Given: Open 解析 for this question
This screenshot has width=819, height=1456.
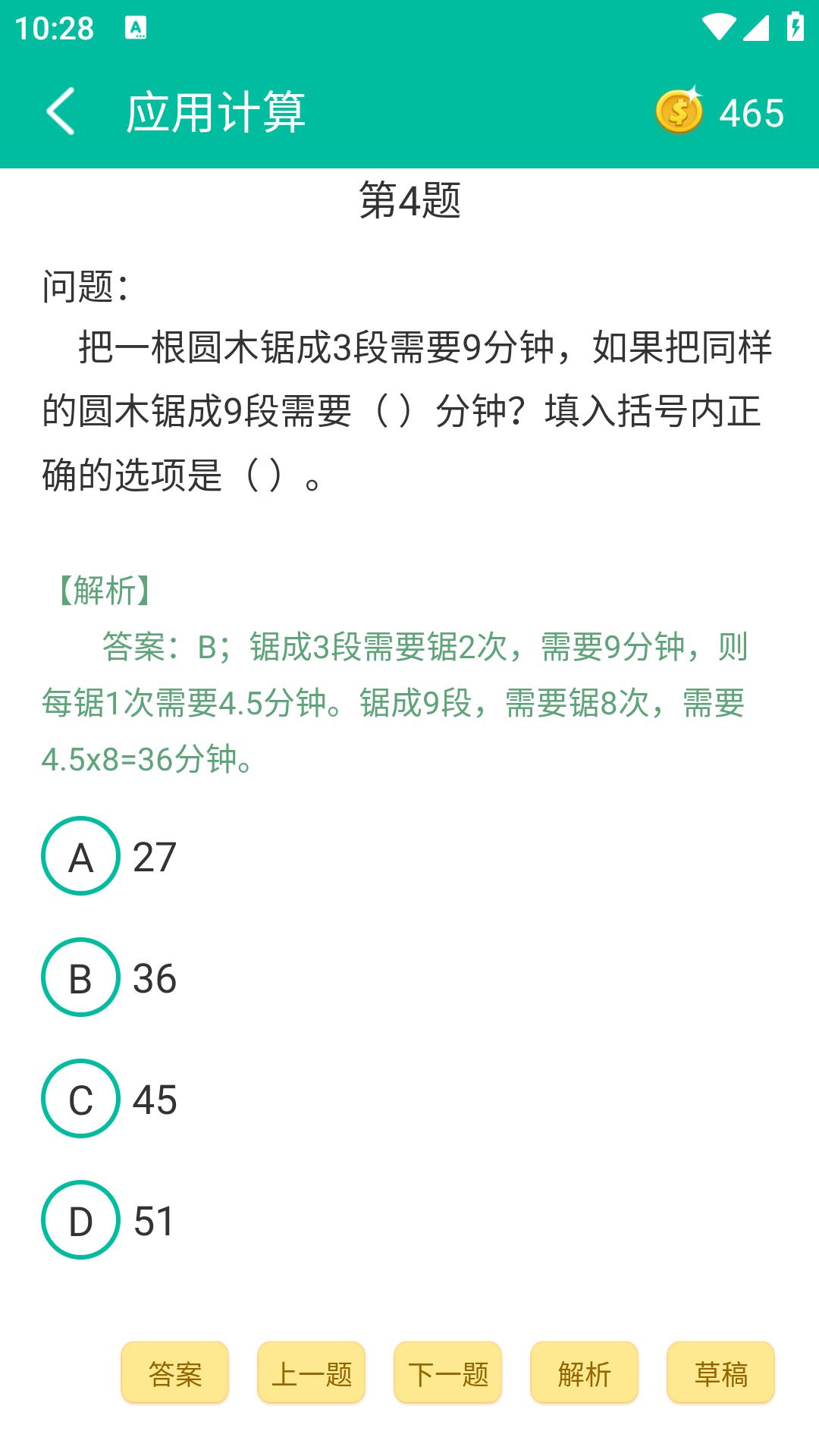Looking at the screenshot, I should click(584, 1372).
